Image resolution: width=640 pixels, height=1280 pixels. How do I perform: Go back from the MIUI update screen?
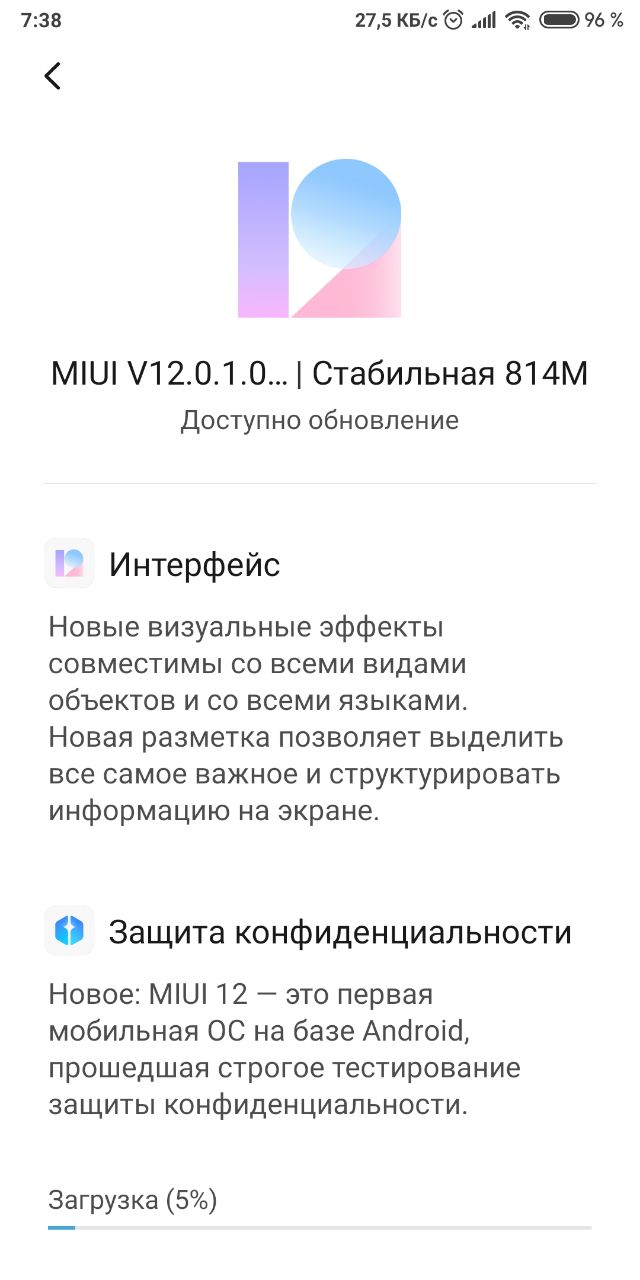coord(53,75)
